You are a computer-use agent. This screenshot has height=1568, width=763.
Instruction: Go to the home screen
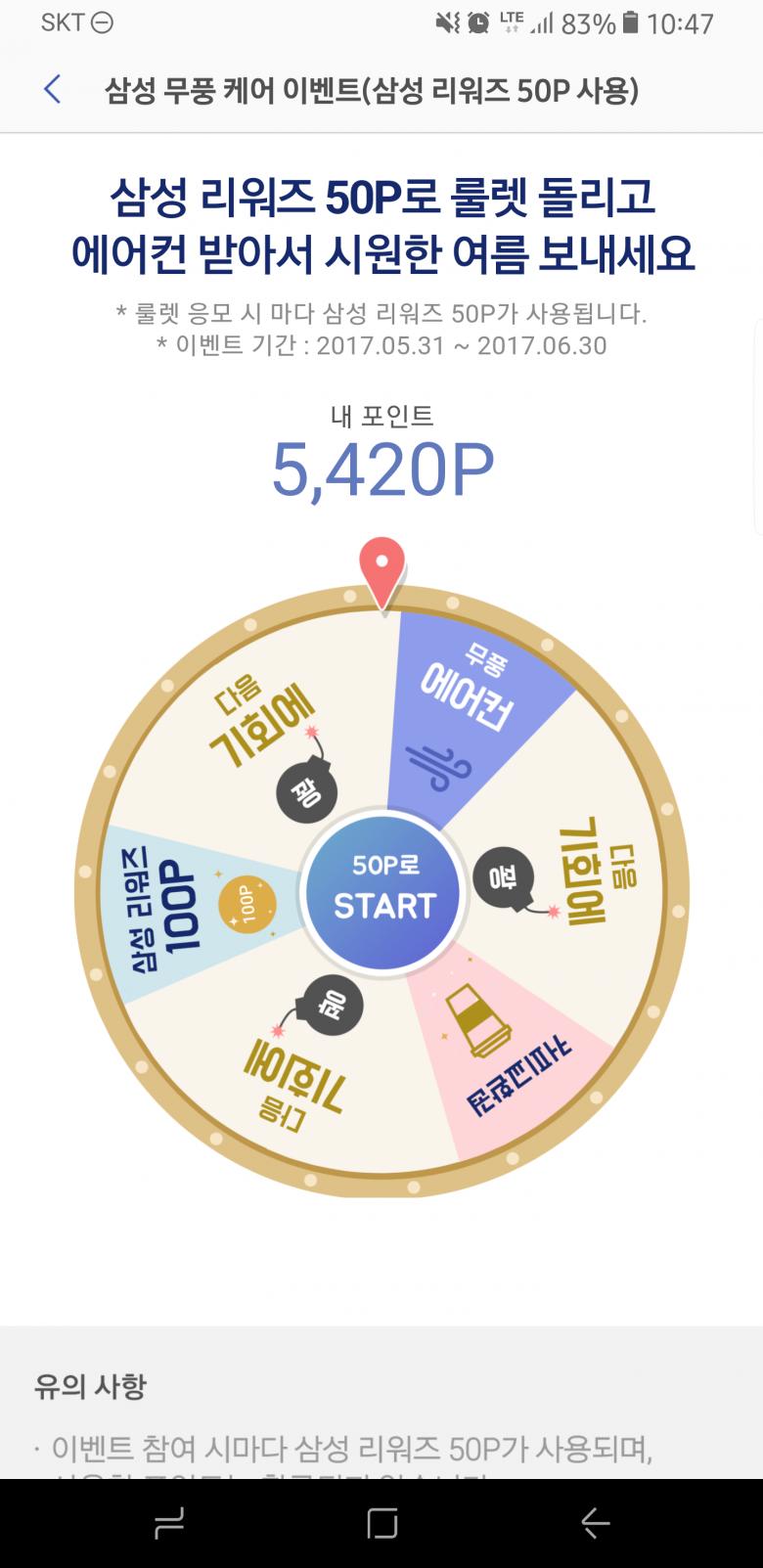pyautogui.click(x=381, y=1523)
